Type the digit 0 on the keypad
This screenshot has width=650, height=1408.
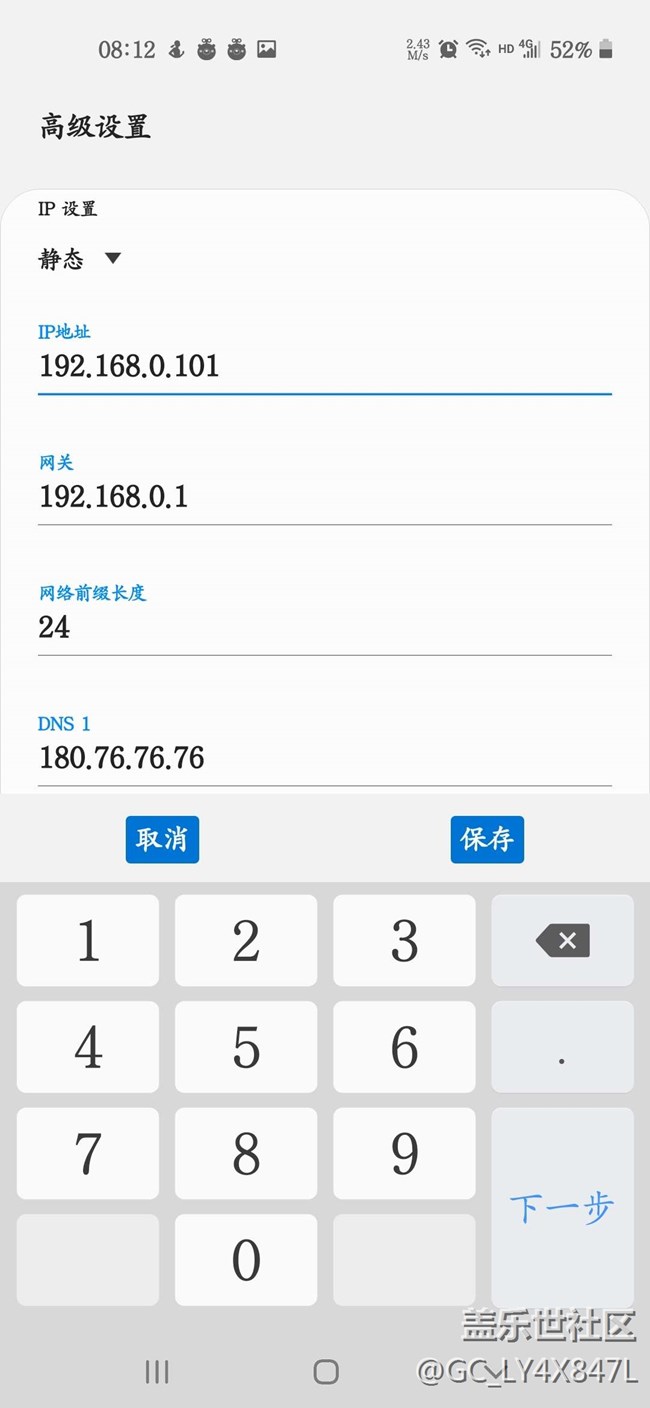(246, 1260)
